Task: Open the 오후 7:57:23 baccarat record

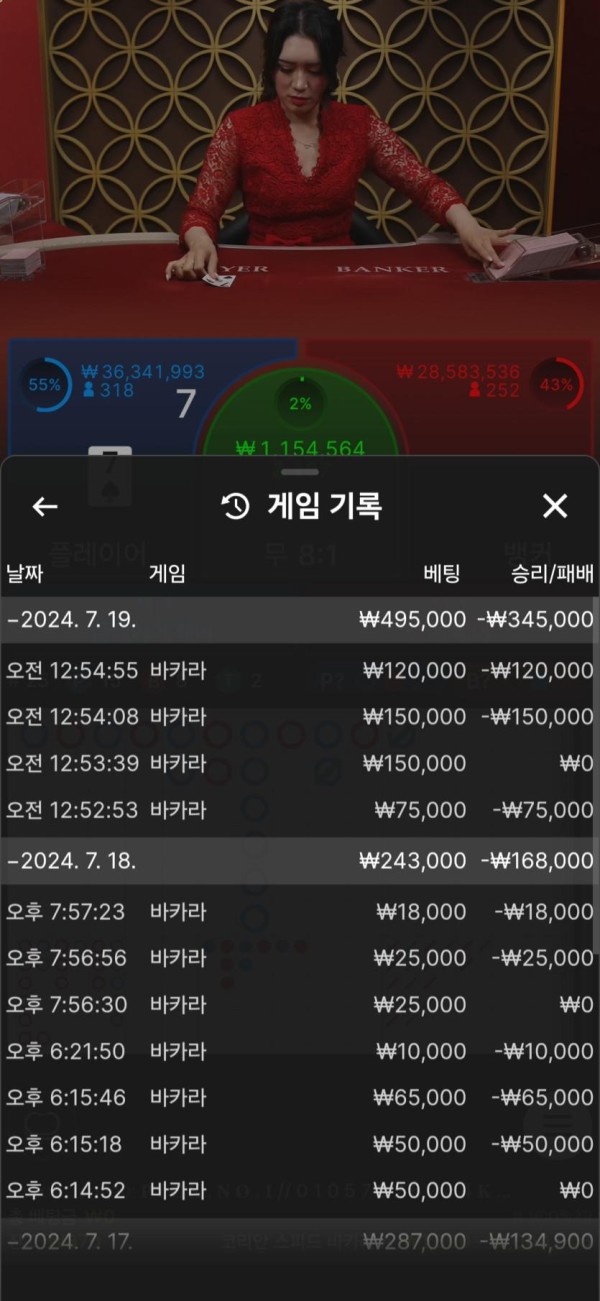Action: click(x=298, y=911)
